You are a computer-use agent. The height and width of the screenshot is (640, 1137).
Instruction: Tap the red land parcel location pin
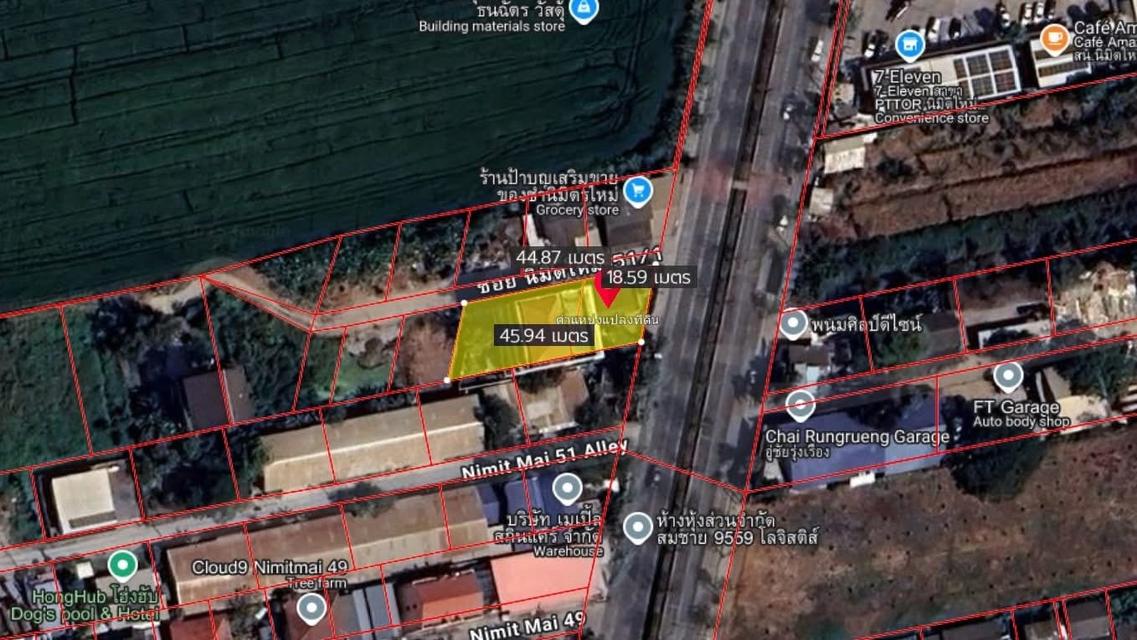pos(606,292)
